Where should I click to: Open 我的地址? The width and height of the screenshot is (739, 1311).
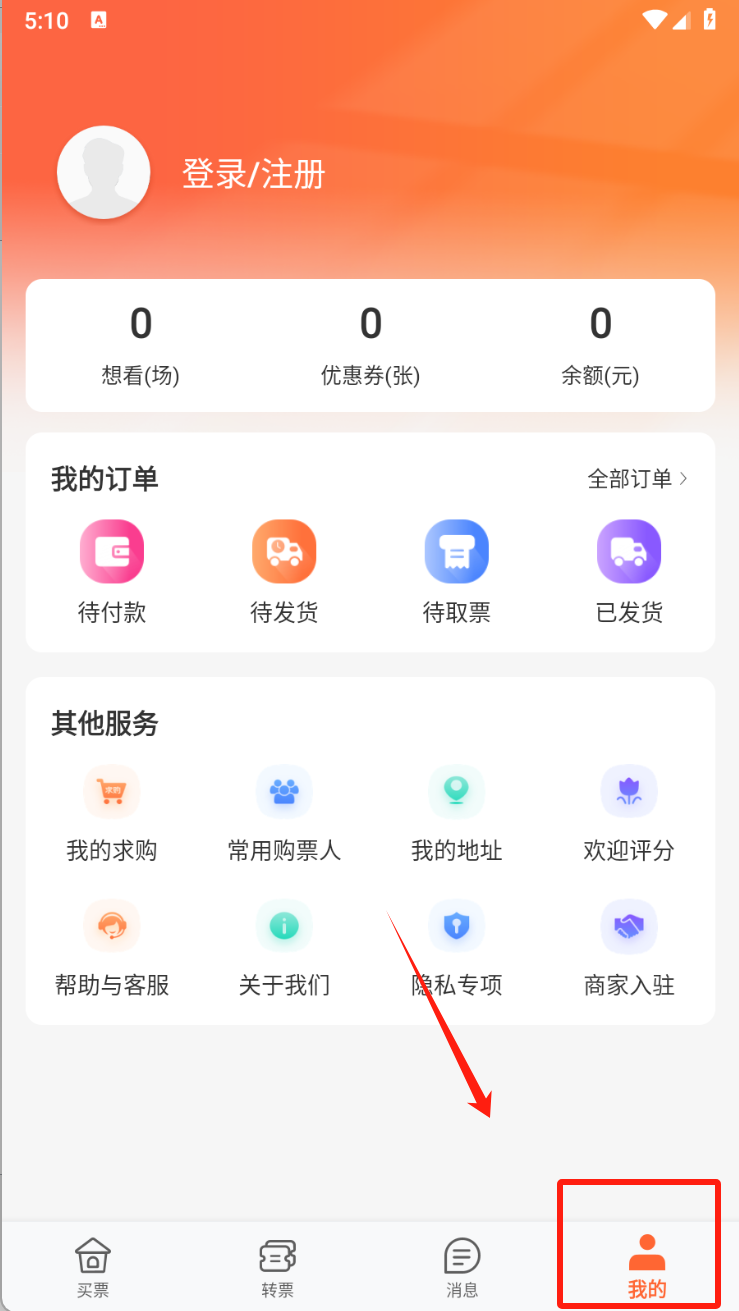[x=456, y=813]
